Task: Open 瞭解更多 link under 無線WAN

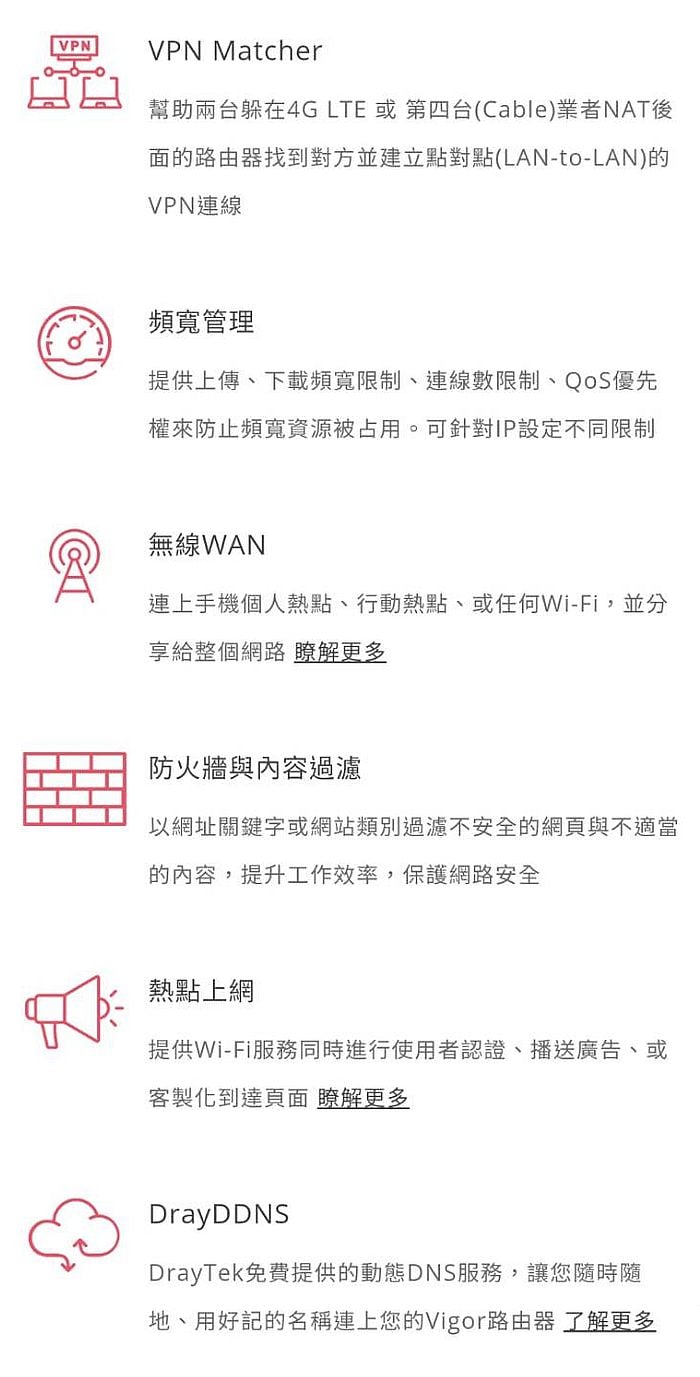Action: [340, 652]
